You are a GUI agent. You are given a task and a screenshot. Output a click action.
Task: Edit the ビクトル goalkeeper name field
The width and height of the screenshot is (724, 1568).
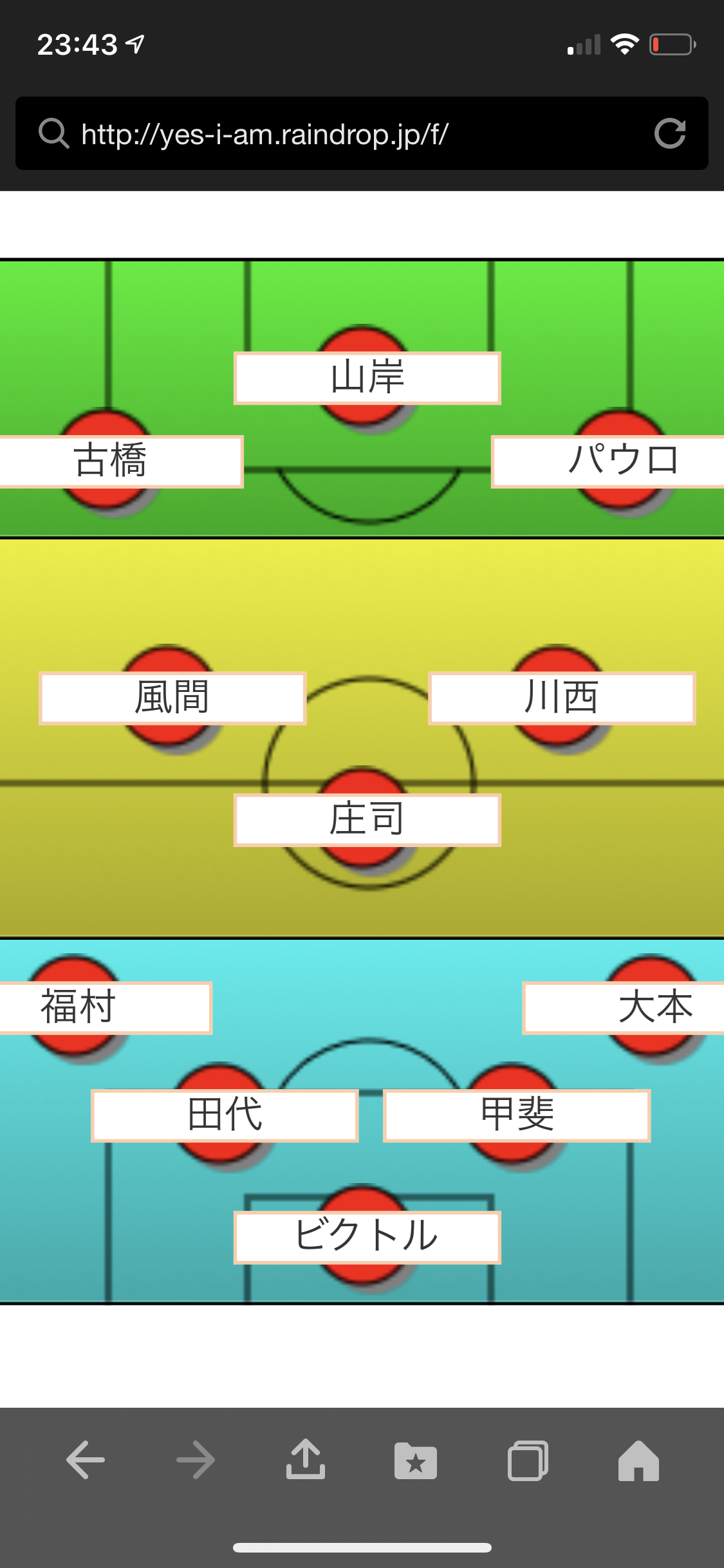point(367,1237)
